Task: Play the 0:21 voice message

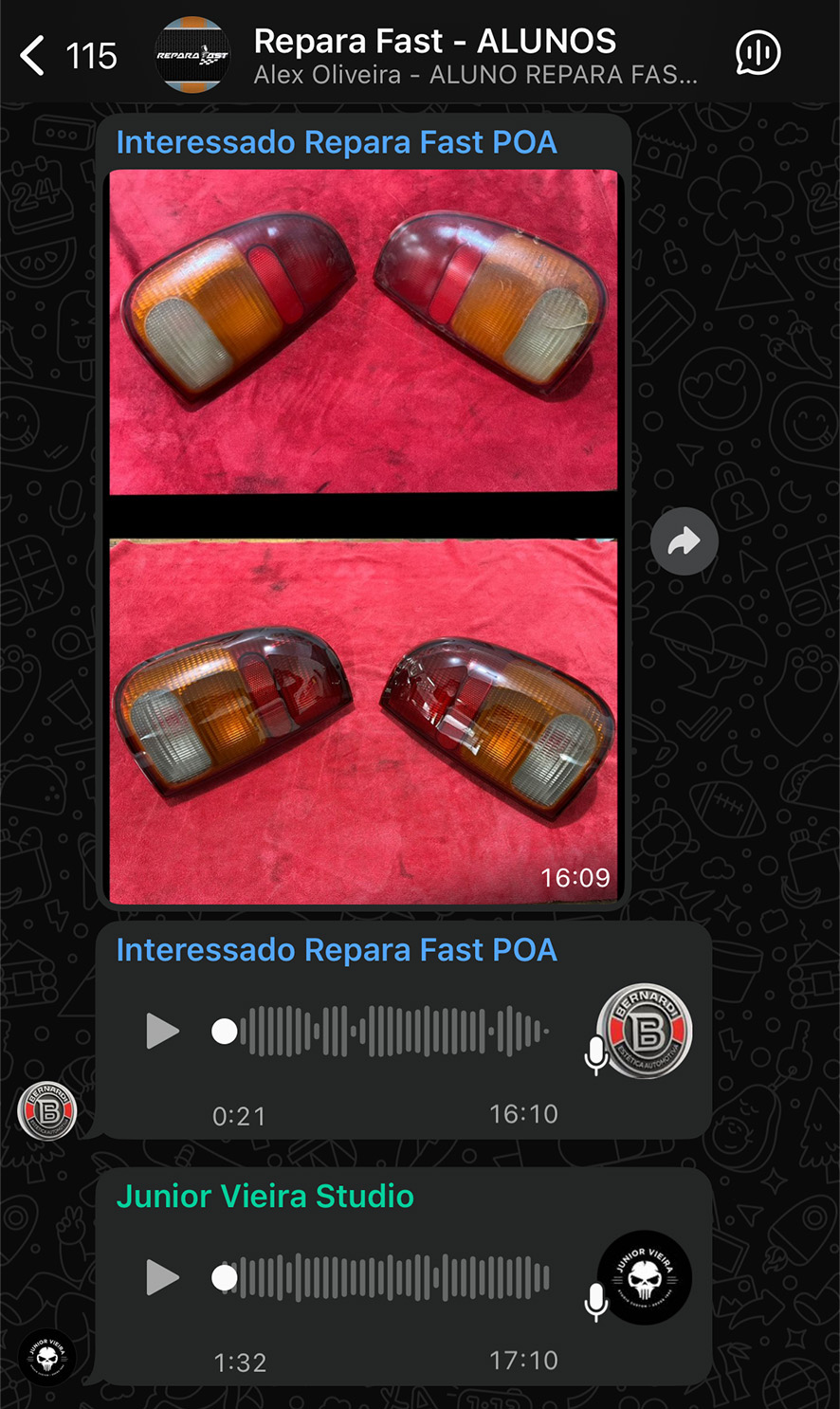Action: (162, 1031)
